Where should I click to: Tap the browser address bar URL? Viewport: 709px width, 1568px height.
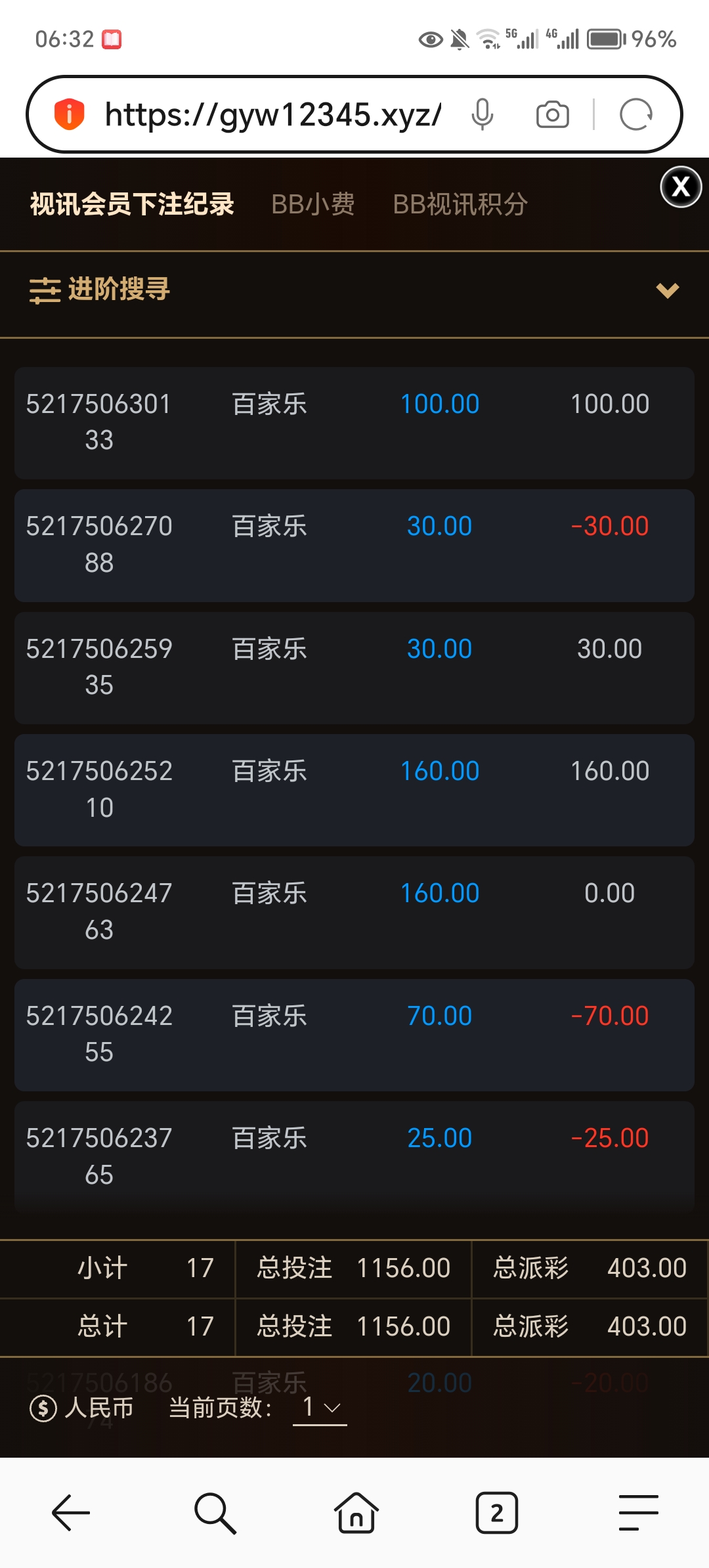coord(272,115)
